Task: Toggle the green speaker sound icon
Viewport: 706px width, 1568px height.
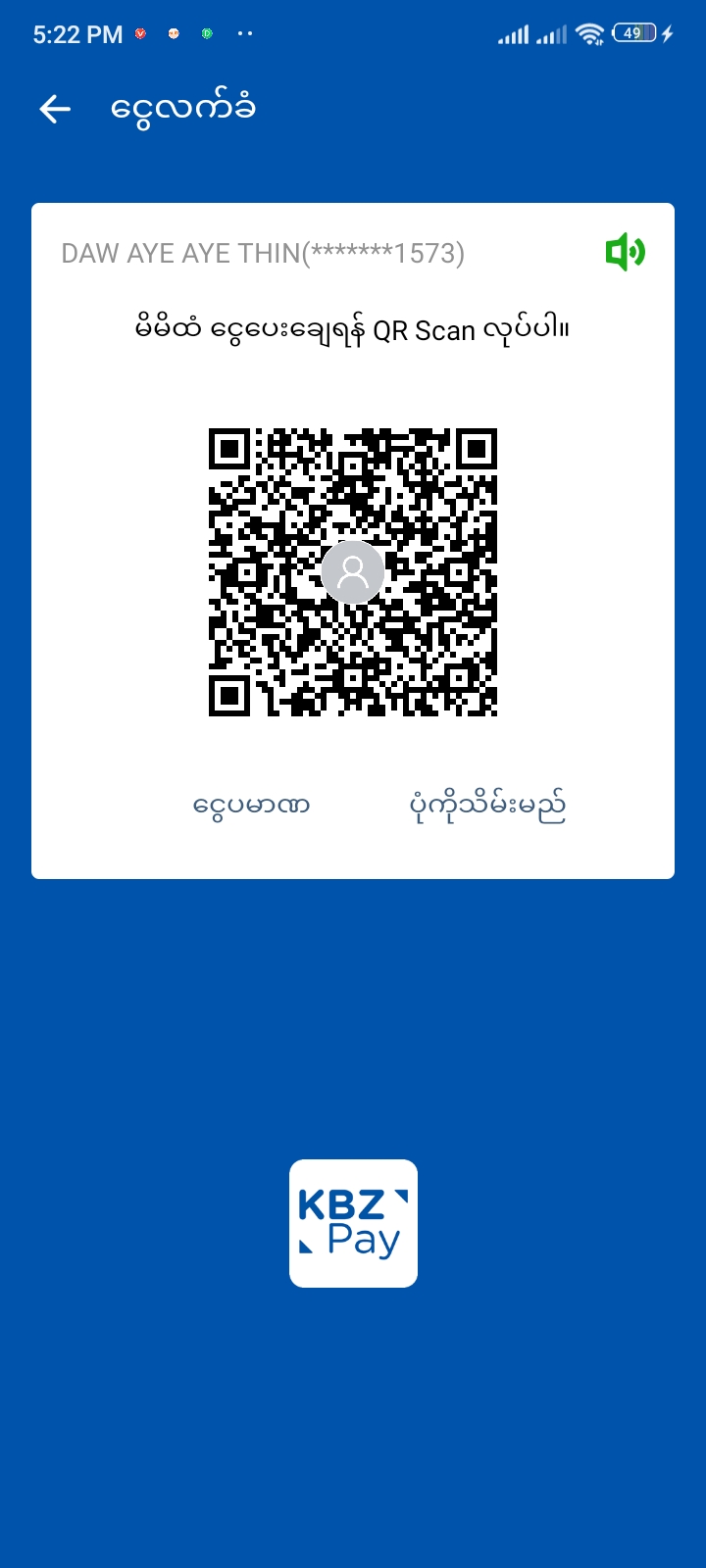Action: click(x=625, y=253)
